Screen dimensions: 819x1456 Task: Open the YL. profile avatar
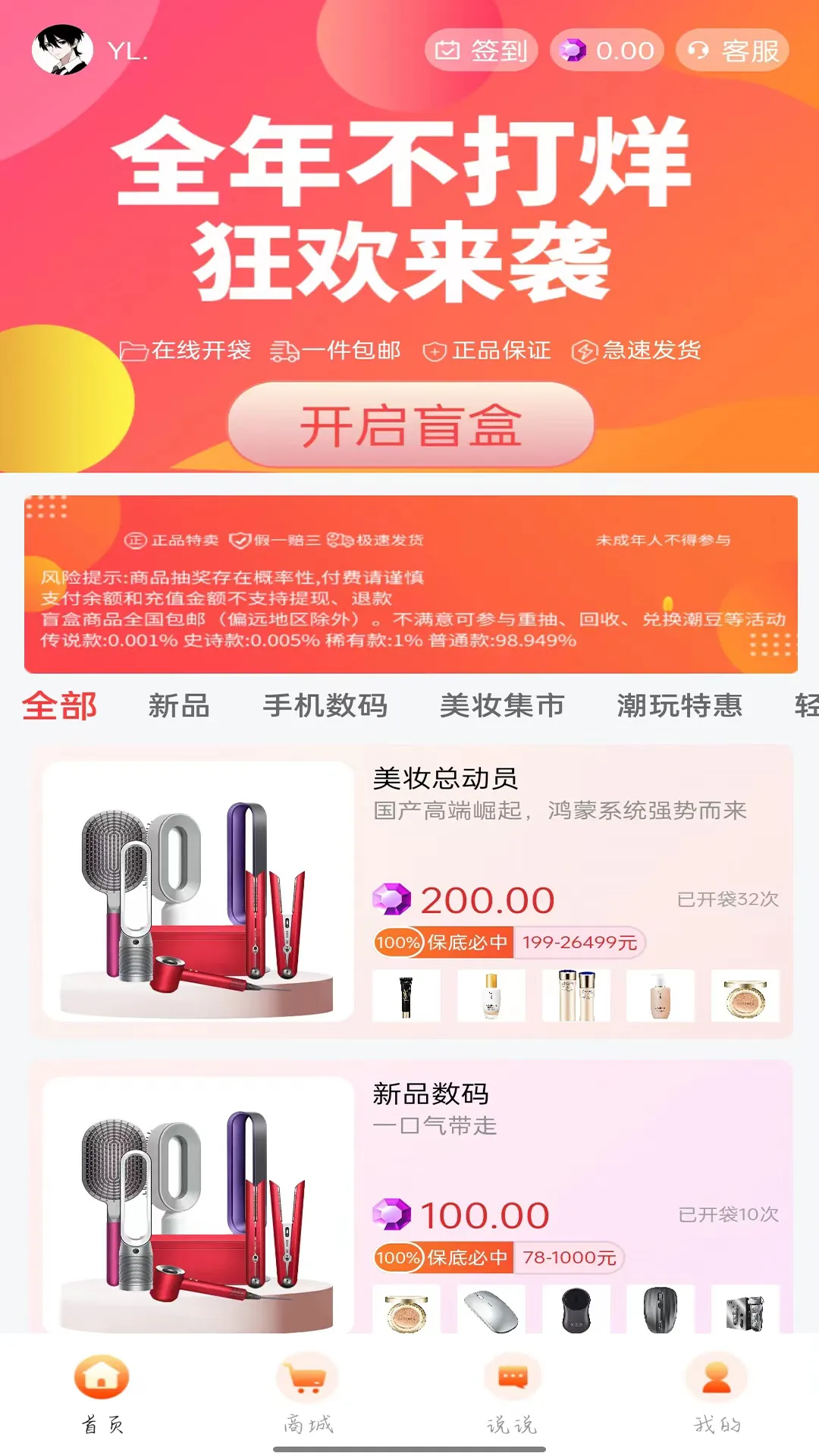(x=62, y=50)
